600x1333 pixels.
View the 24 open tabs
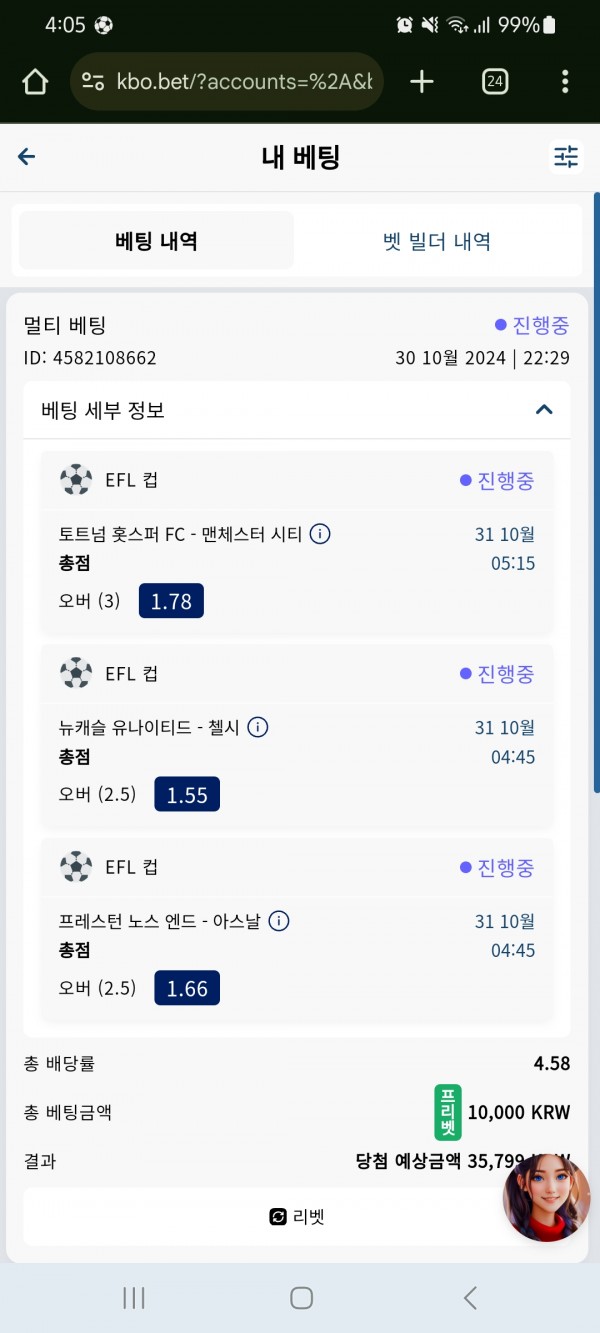pos(494,82)
